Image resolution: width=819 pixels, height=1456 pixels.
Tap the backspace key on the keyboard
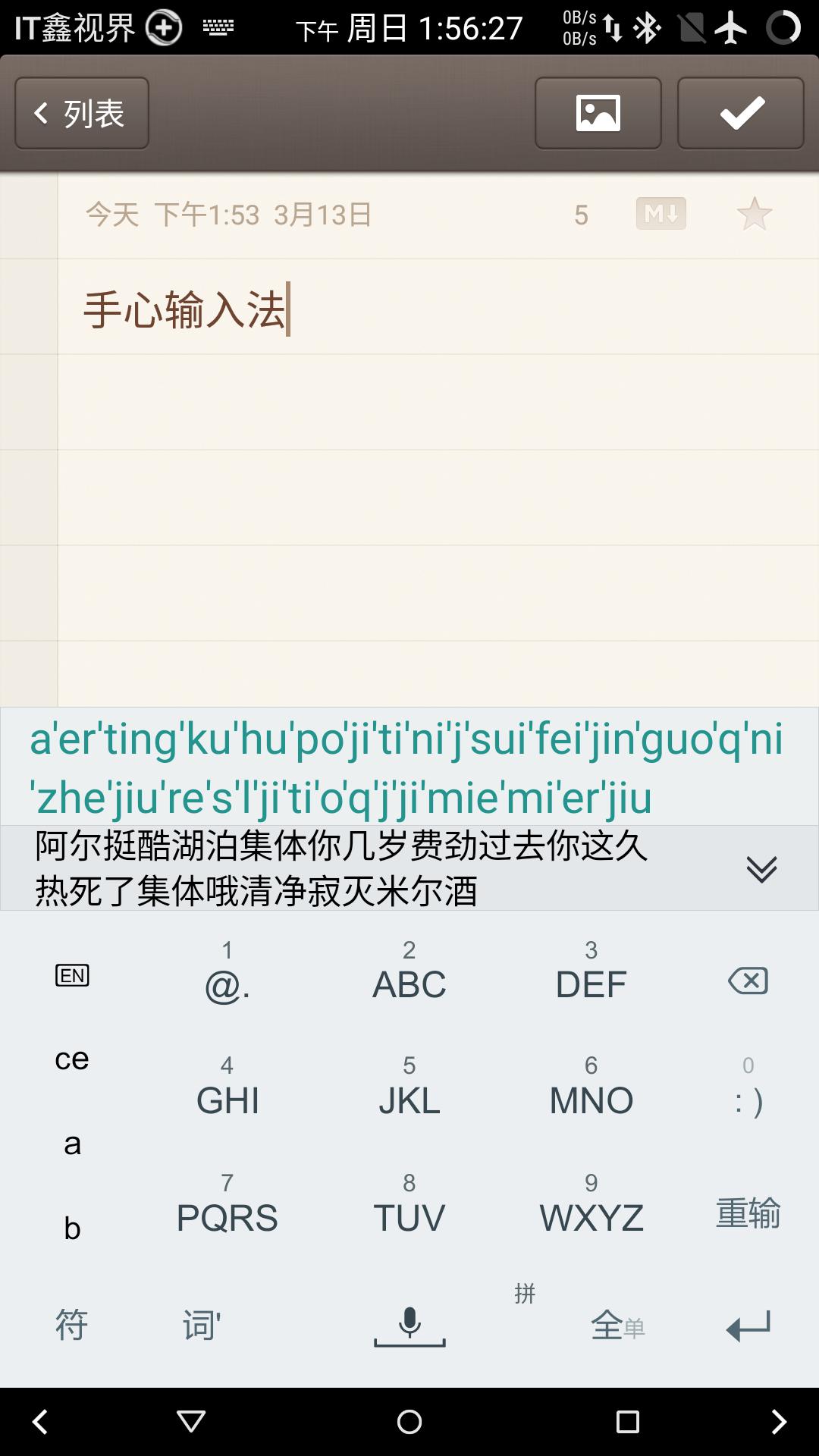pyautogui.click(x=746, y=982)
